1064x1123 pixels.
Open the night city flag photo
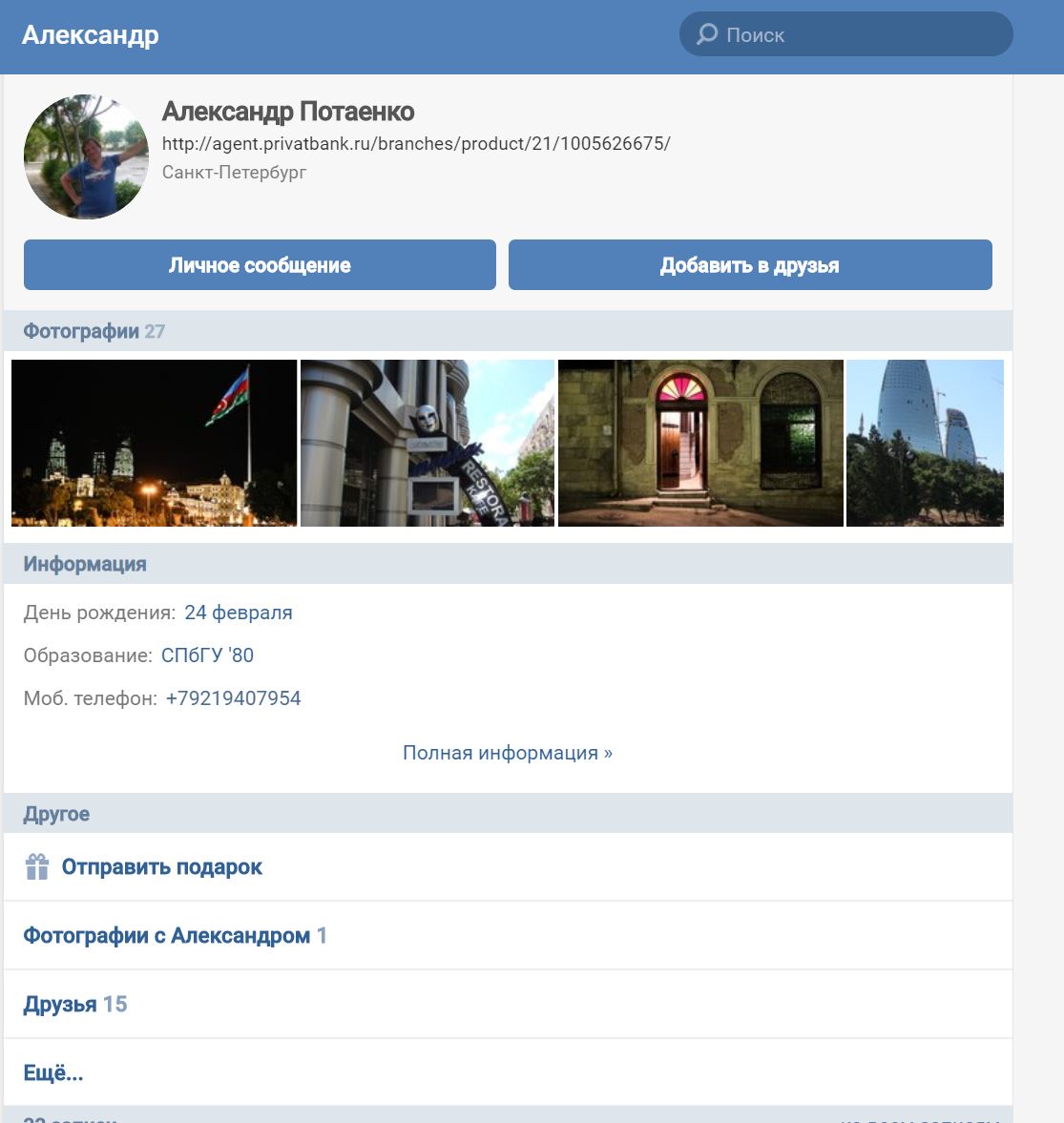[154, 444]
